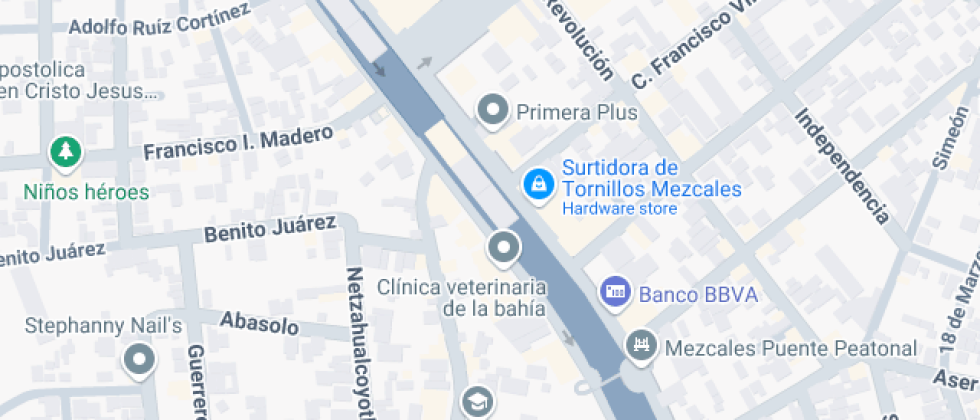Image resolution: width=980 pixels, height=420 pixels.
Task: Select the school pin at the bottom
Action: pos(477,401)
